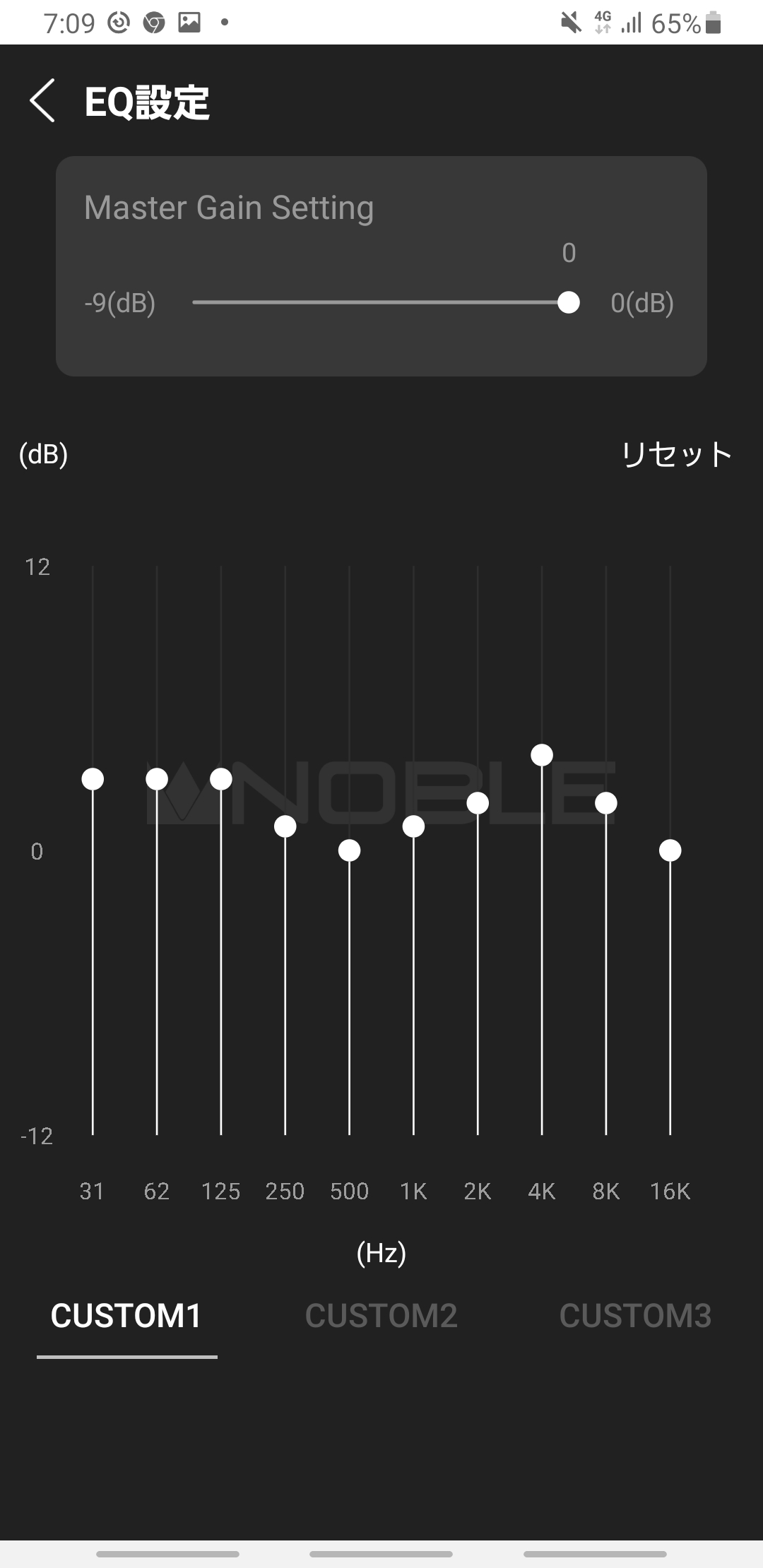Tap リセット to reset the equalizer

tap(676, 454)
